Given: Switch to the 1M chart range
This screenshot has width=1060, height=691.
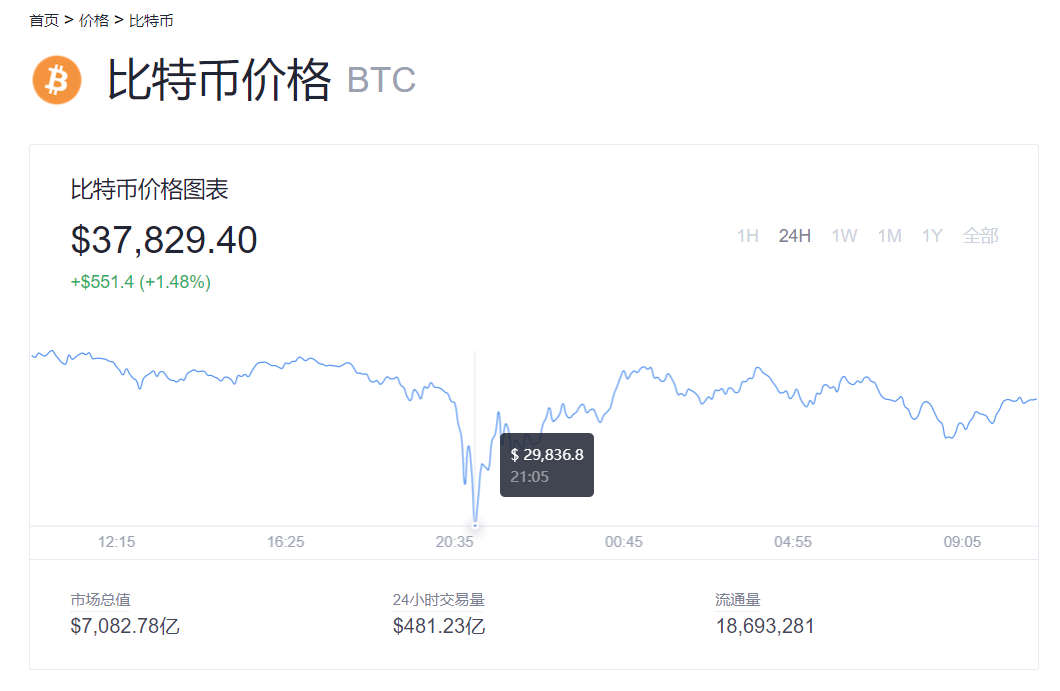Looking at the screenshot, I should coord(889,236).
